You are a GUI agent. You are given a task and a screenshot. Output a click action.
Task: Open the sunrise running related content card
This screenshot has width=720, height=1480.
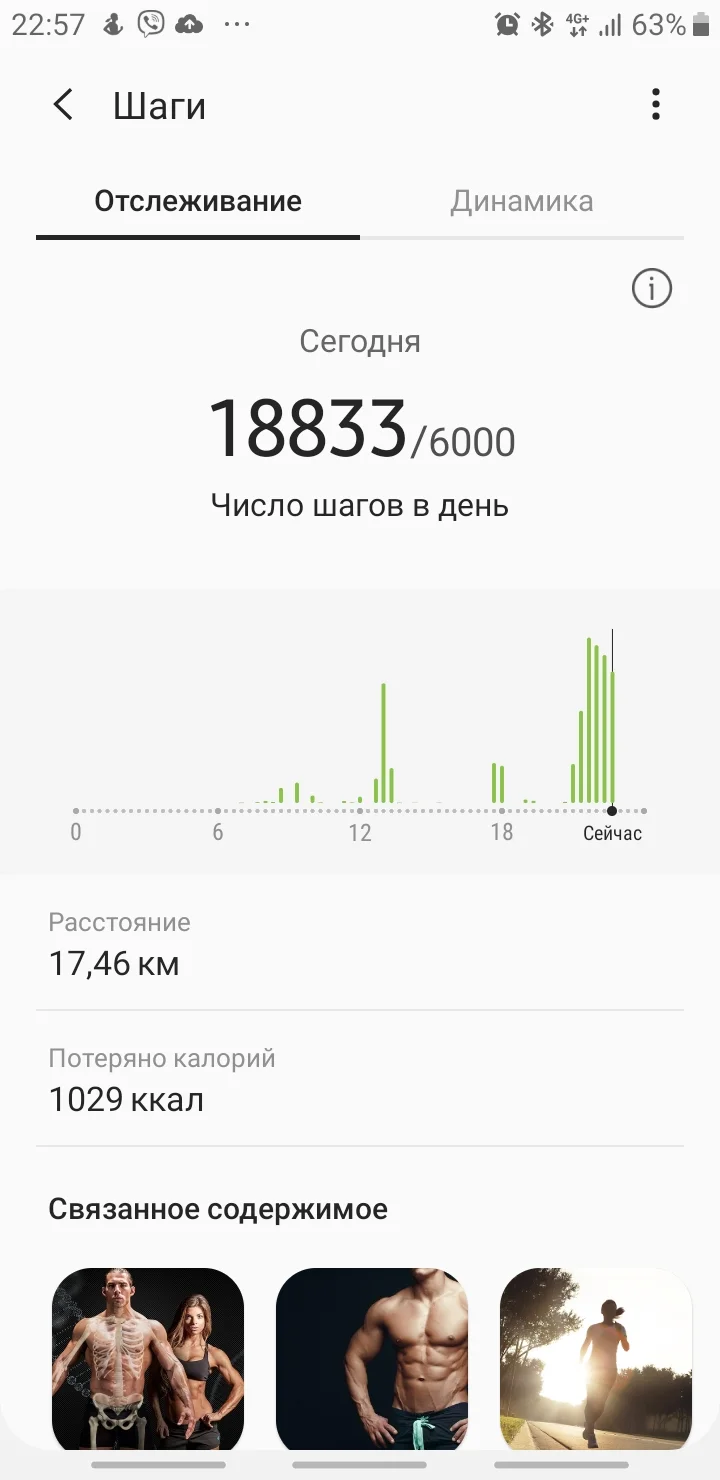tap(594, 1357)
